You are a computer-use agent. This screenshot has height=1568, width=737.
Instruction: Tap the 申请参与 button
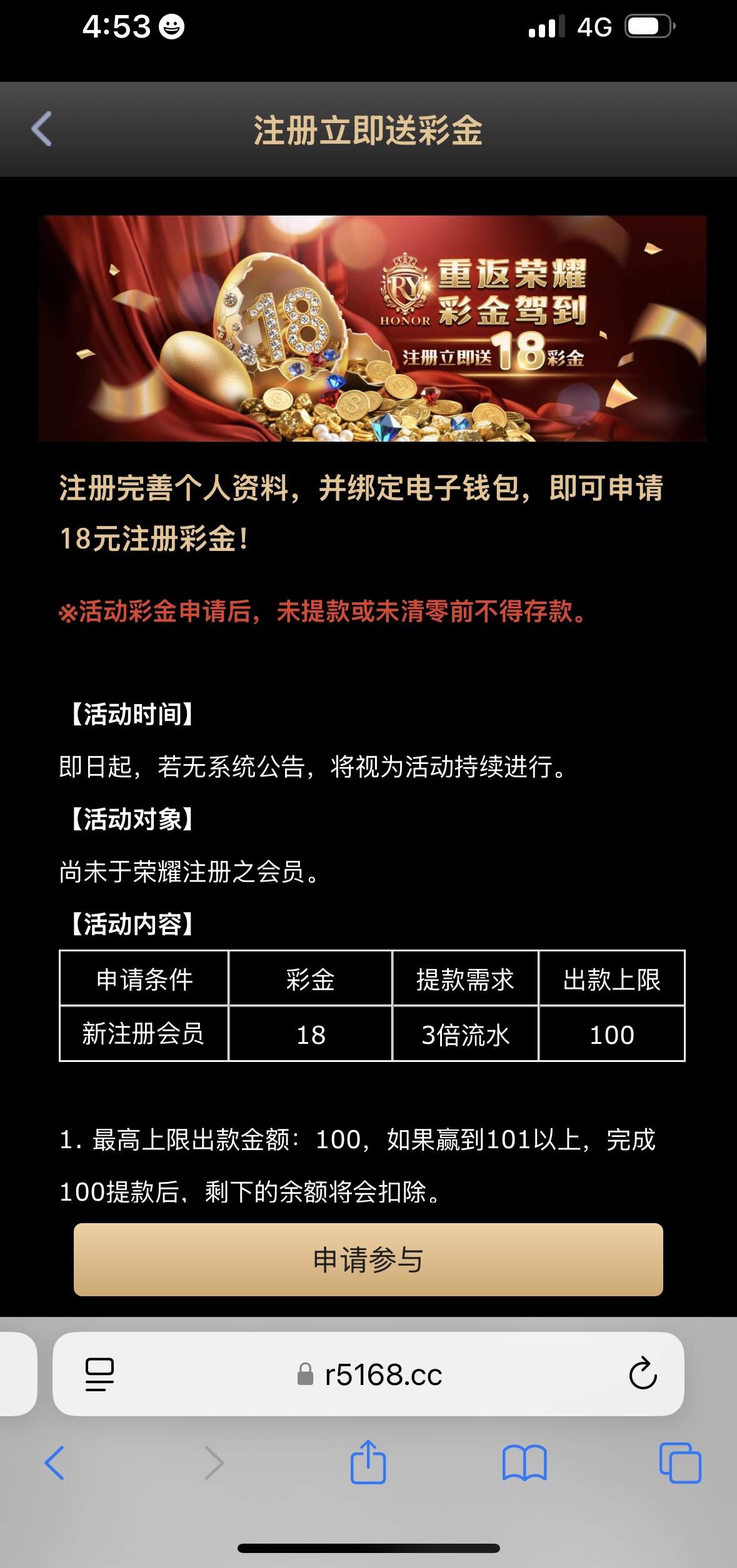(368, 1260)
